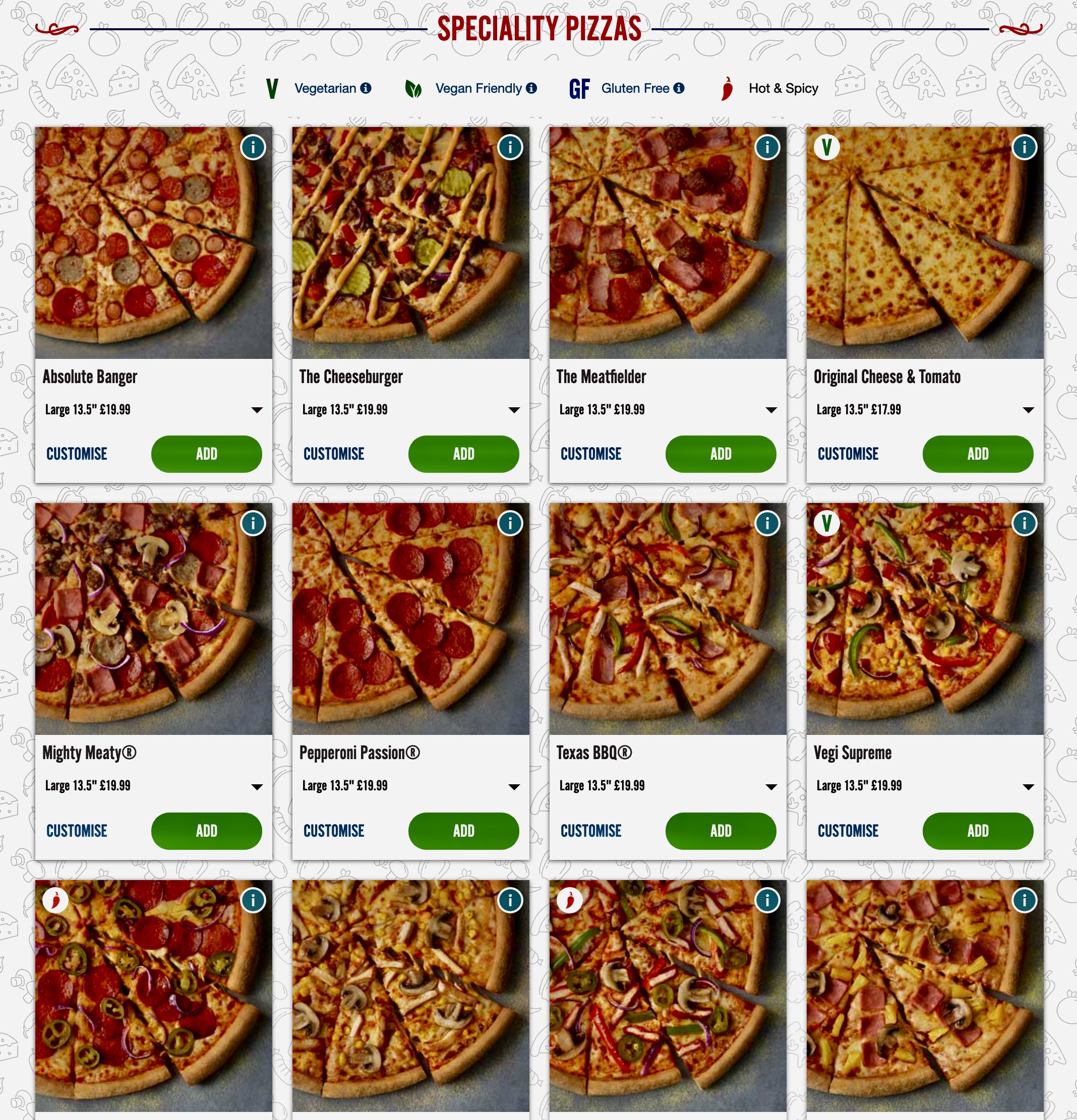Add Pepperoni Passion to basket
1077x1120 pixels.
(463, 831)
